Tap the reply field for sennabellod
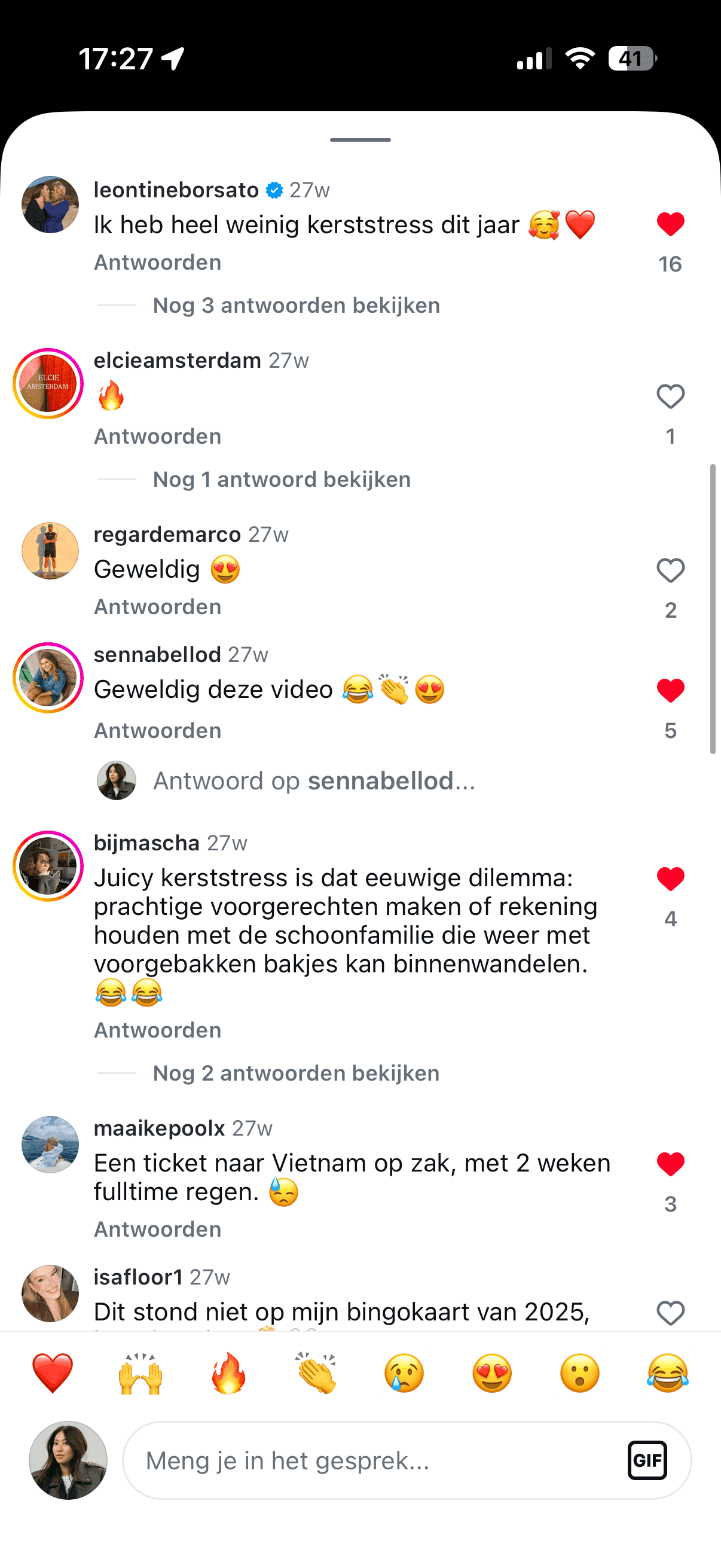This screenshot has height=1568, width=721. pos(314,781)
